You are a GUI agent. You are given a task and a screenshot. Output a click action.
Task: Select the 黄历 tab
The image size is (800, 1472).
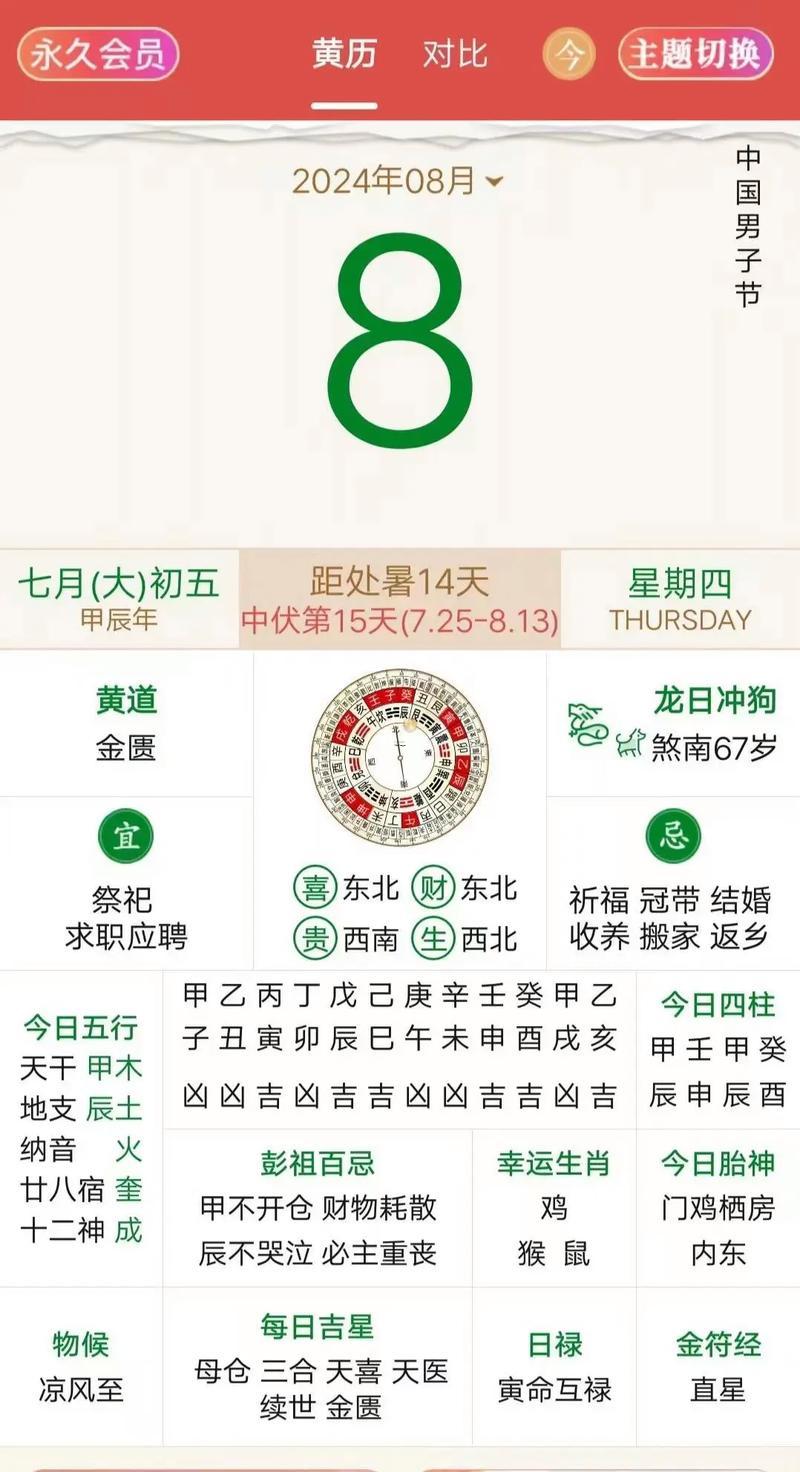[344, 54]
